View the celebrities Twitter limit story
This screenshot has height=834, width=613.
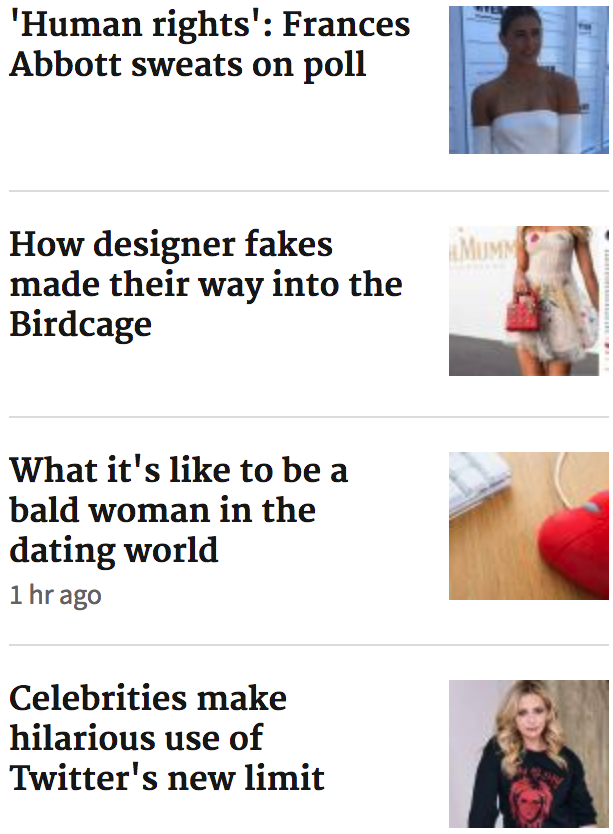[167, 738]
